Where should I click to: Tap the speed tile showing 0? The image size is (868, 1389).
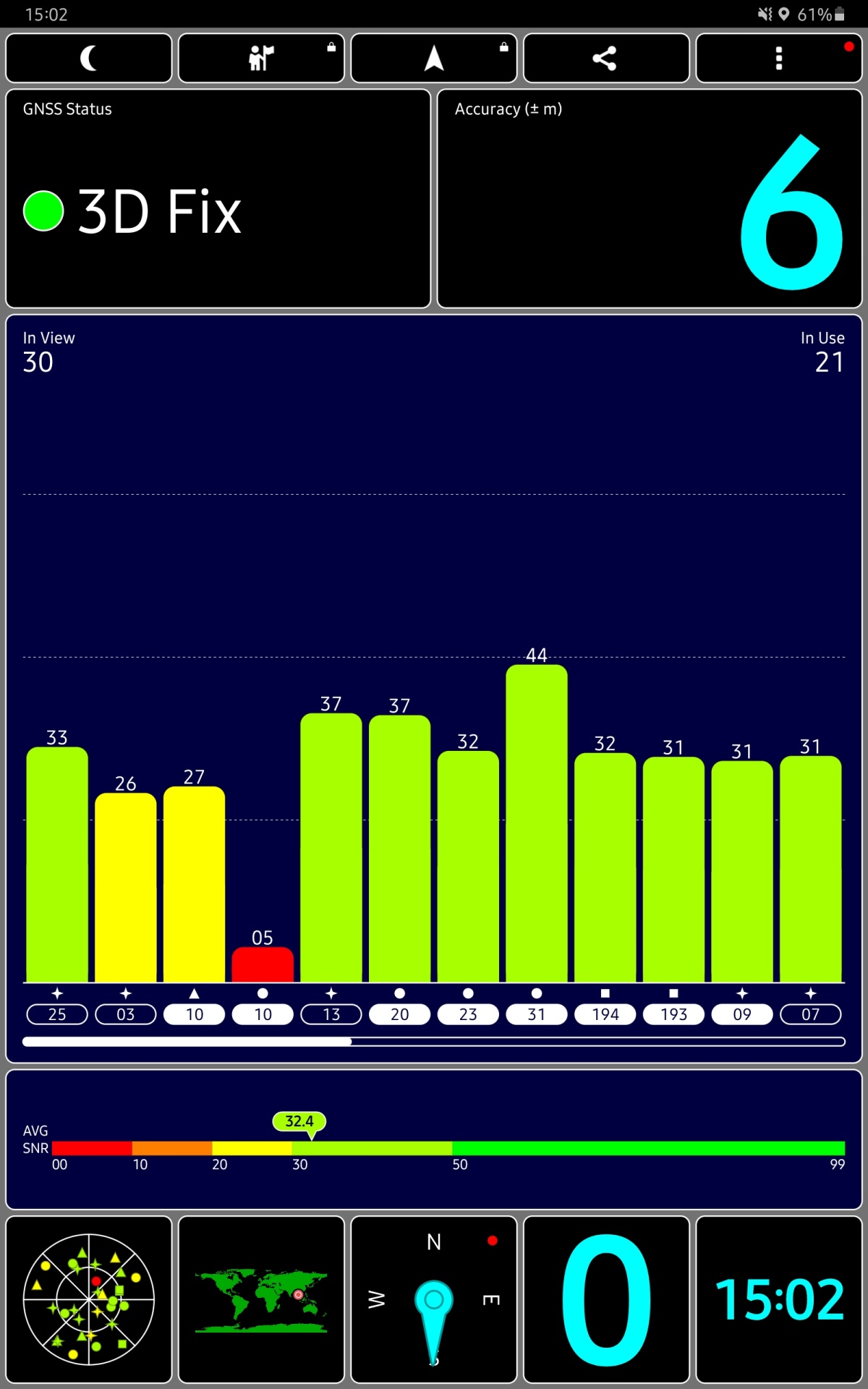[x=605, y=1299]
